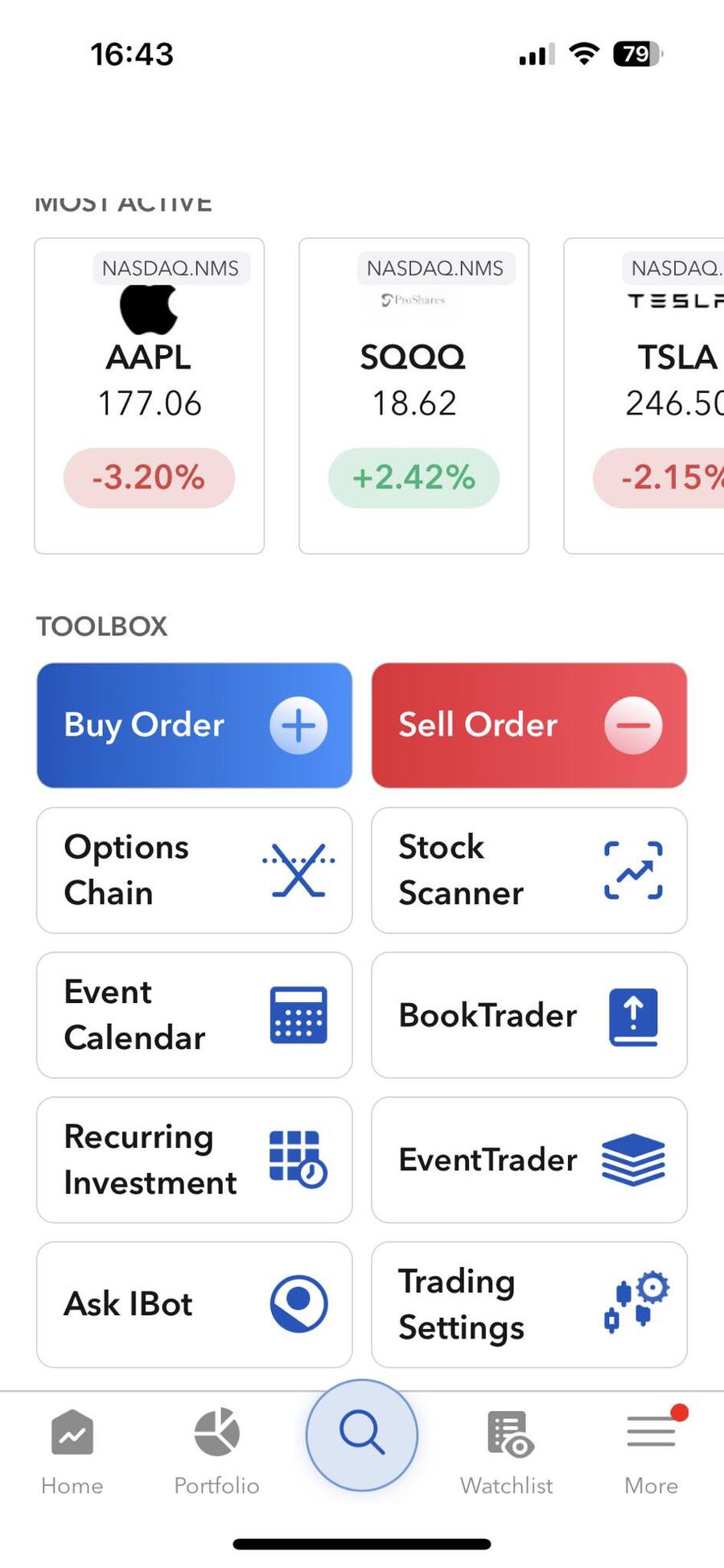Image resolution: width=724 pixels, height=1568 pixels.
Task: Open the Options Chain tool
Action: point(194,870)
